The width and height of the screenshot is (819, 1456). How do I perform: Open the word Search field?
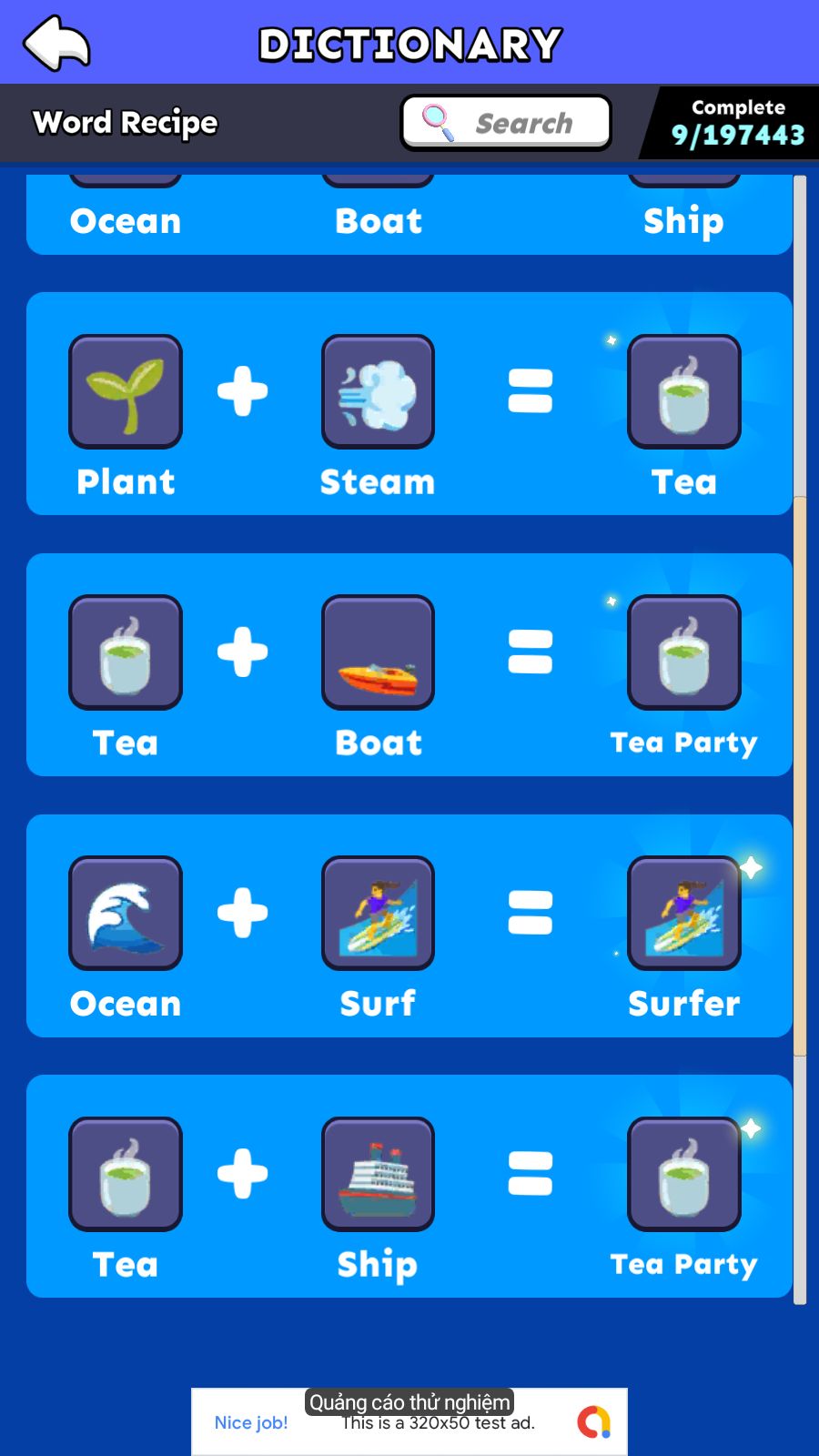tap(506, 123)
